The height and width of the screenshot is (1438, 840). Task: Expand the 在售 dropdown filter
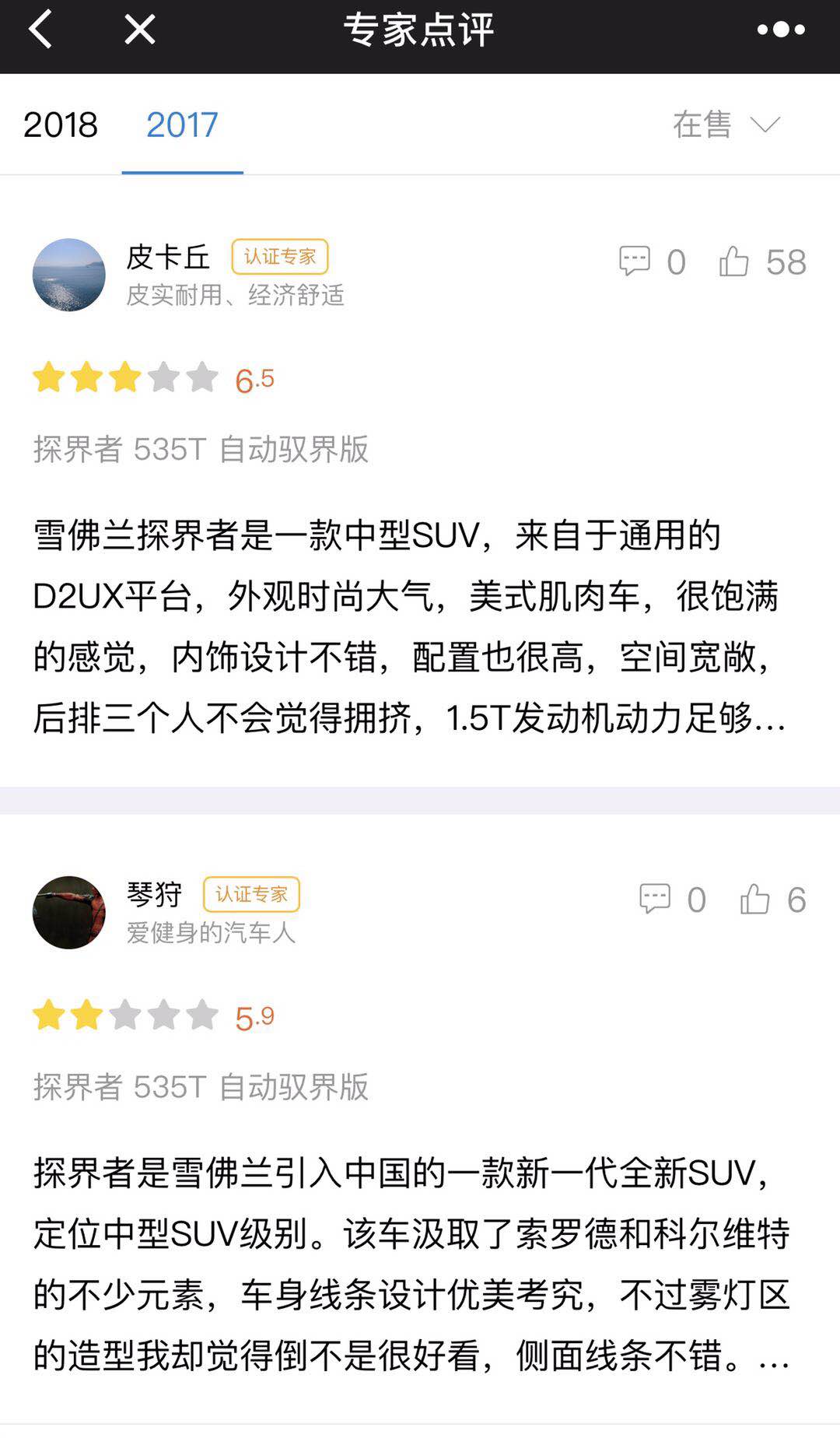click(726, 125)
